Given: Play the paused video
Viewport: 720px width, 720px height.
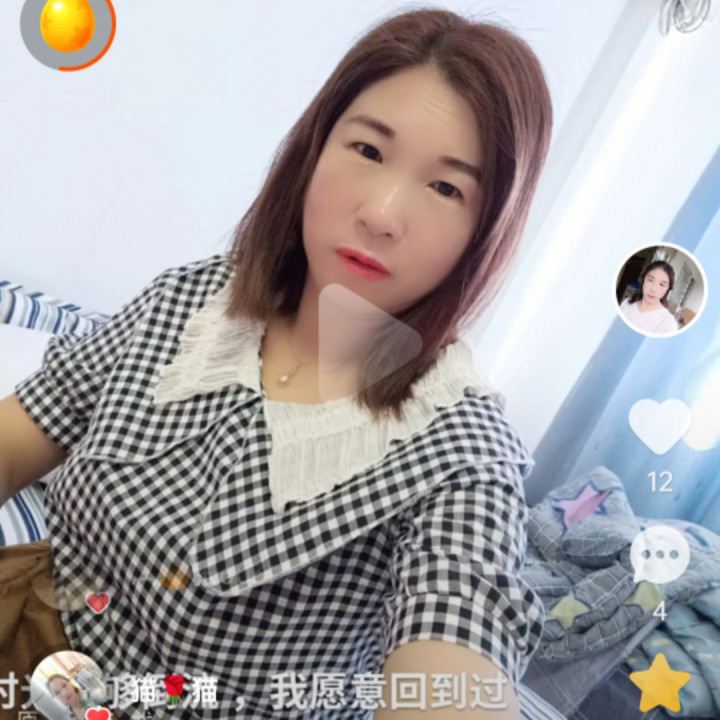Looking at the screenshot, I should (x=367, y=342).
